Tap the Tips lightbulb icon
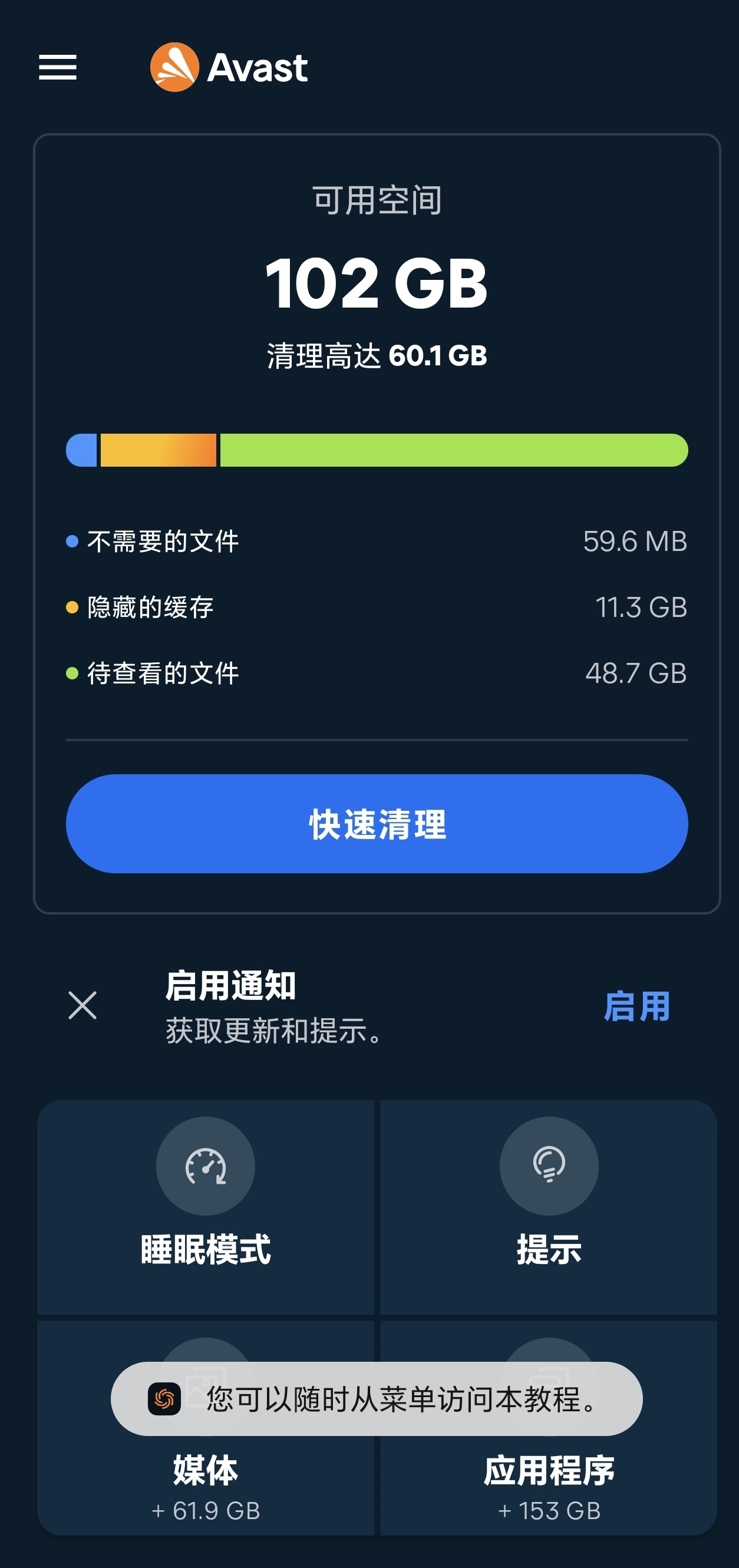Screen dimensions: 739x1568 [549, 1165]
